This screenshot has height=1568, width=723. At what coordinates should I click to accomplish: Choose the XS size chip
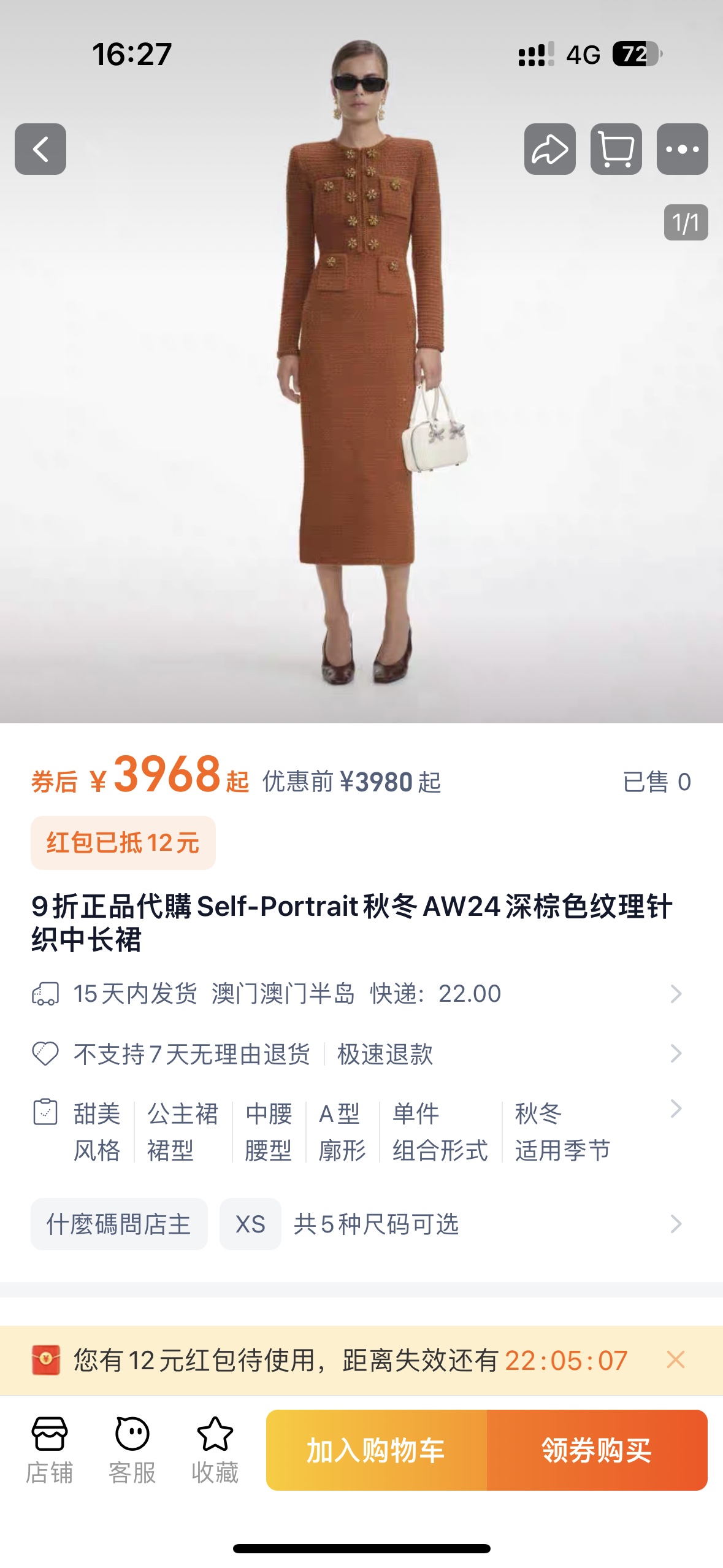250,1224
